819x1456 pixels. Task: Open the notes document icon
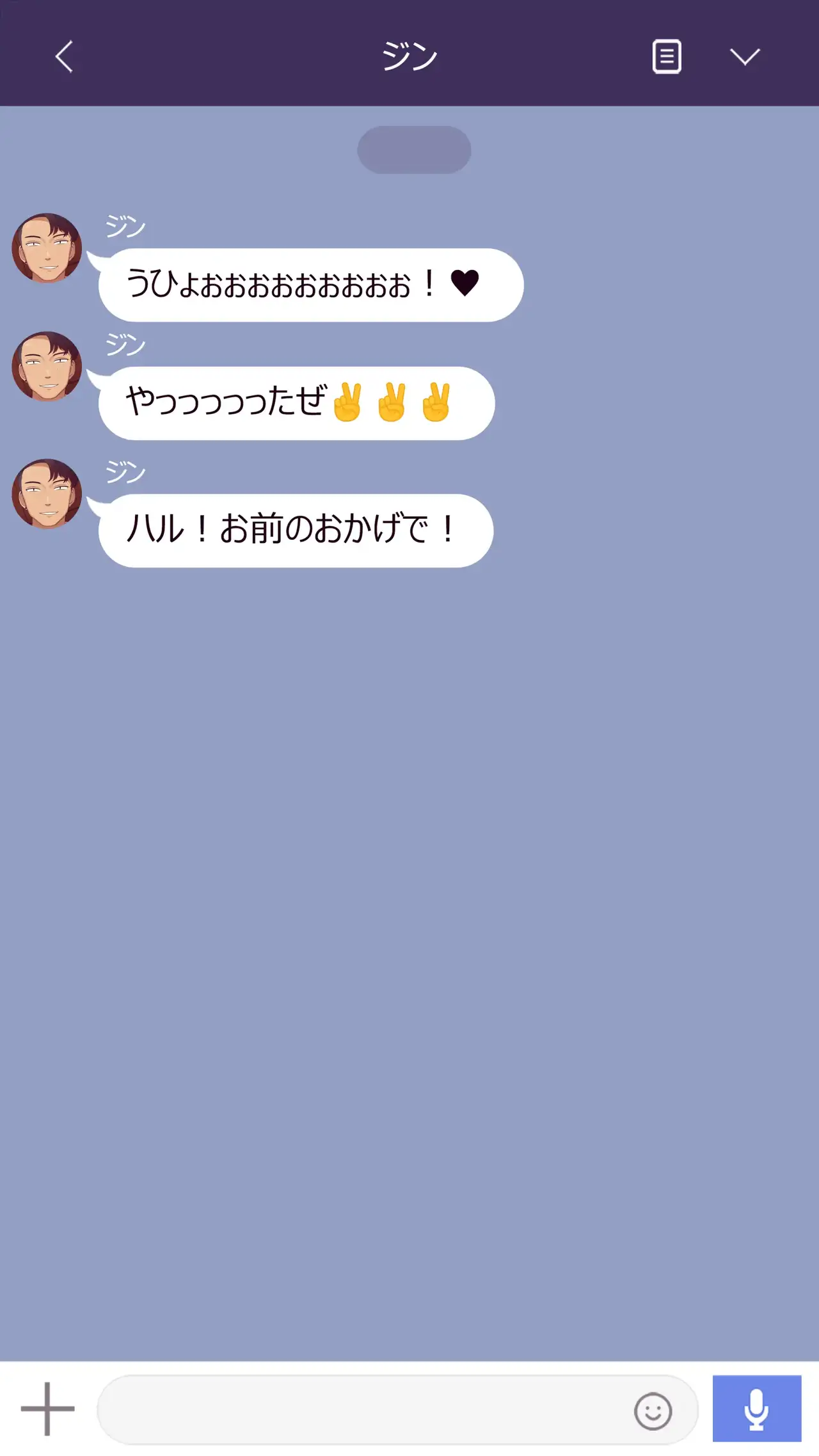666,57
